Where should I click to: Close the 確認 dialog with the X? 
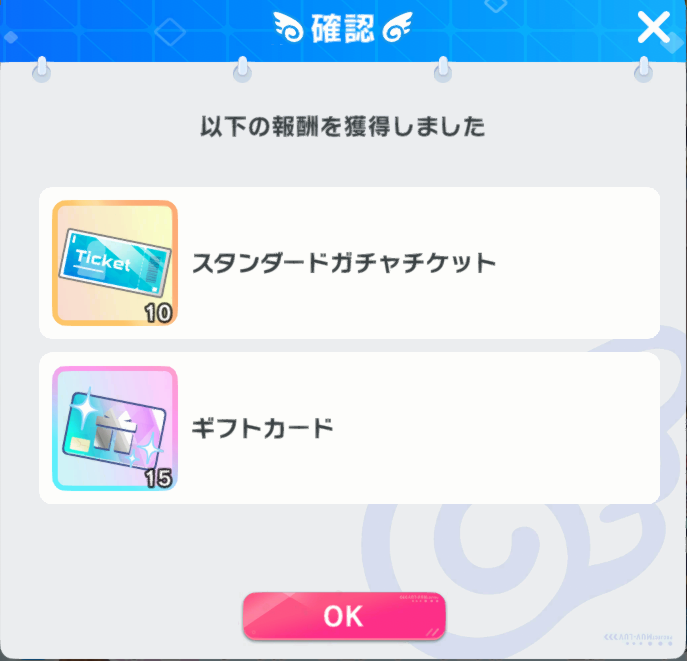pyautogui.click(x=653, y=28)
